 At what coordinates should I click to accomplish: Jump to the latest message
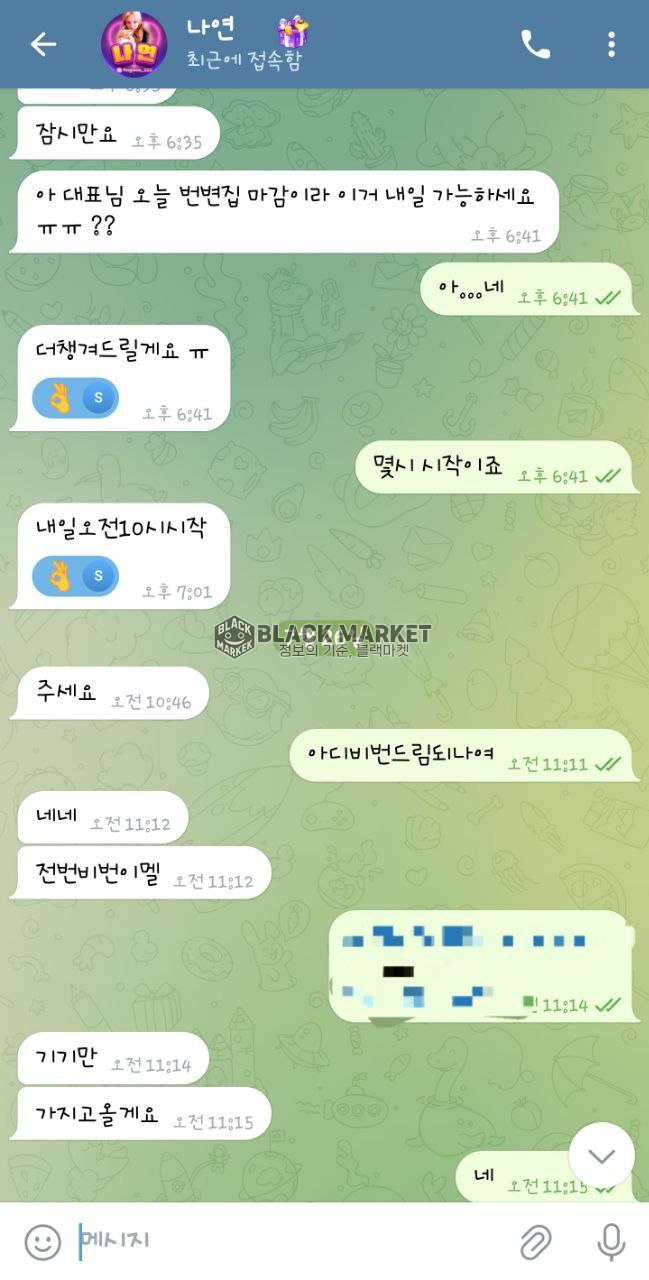tap(601, 1156)
